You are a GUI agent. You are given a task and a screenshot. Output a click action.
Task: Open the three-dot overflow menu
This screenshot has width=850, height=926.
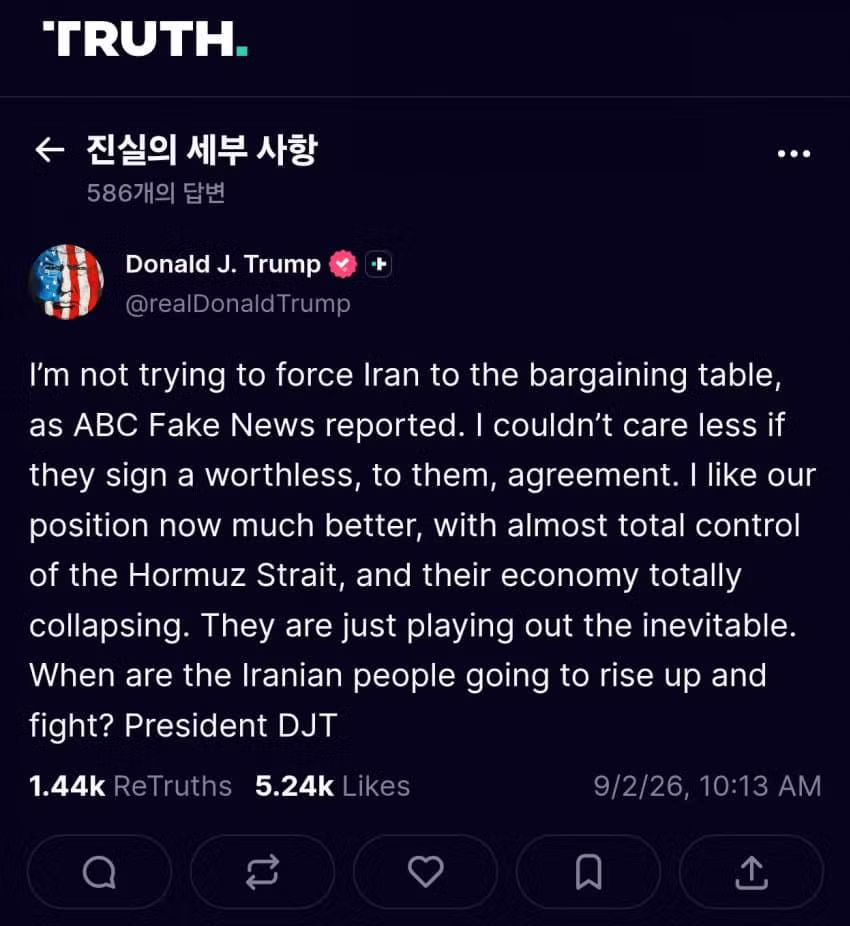coord(794,154)
